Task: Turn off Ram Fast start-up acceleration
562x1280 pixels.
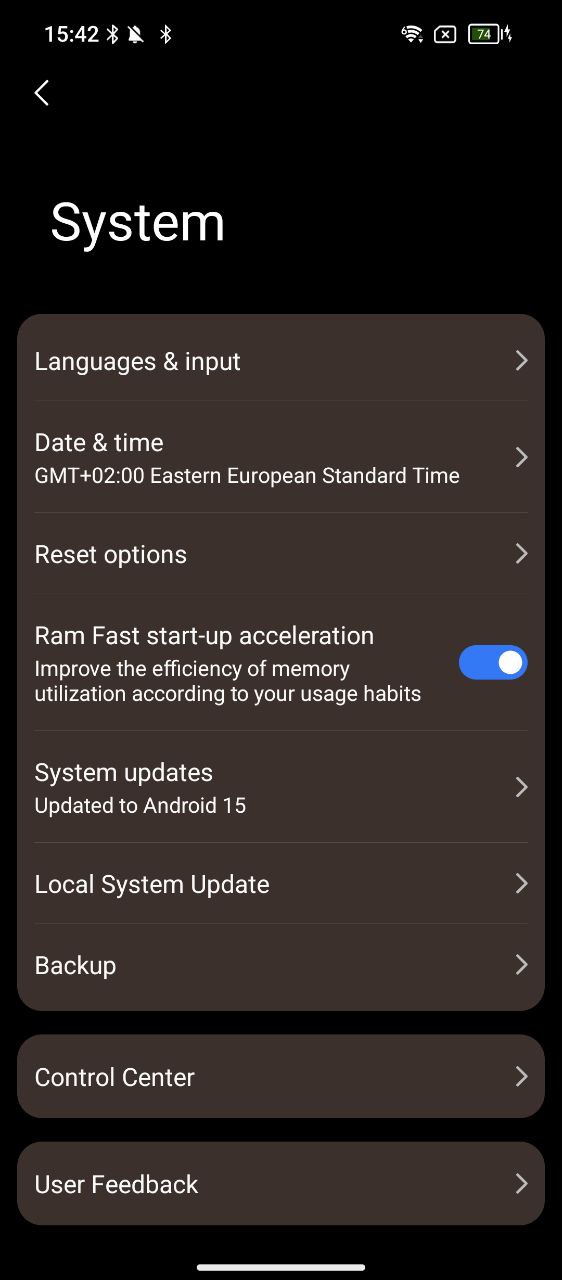Action: click(493, 662)
